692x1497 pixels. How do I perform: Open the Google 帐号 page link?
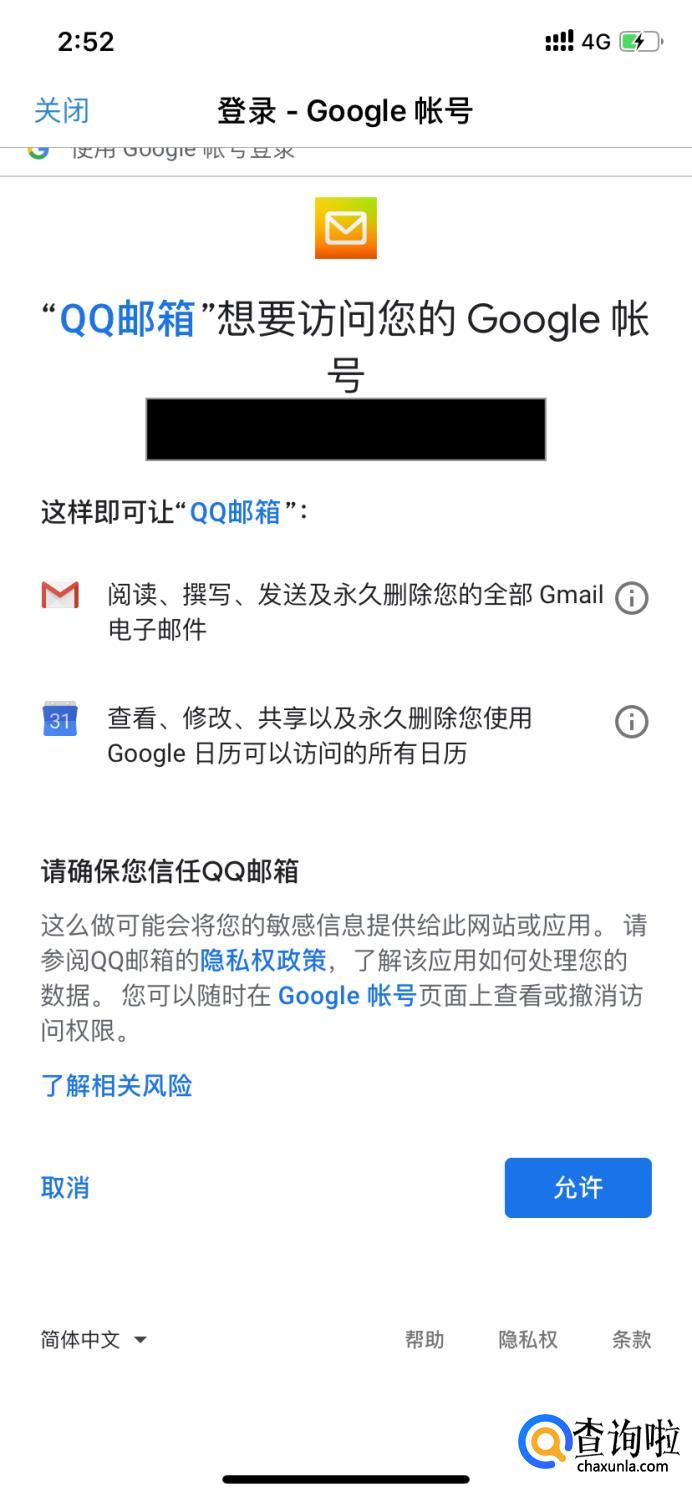346,996
